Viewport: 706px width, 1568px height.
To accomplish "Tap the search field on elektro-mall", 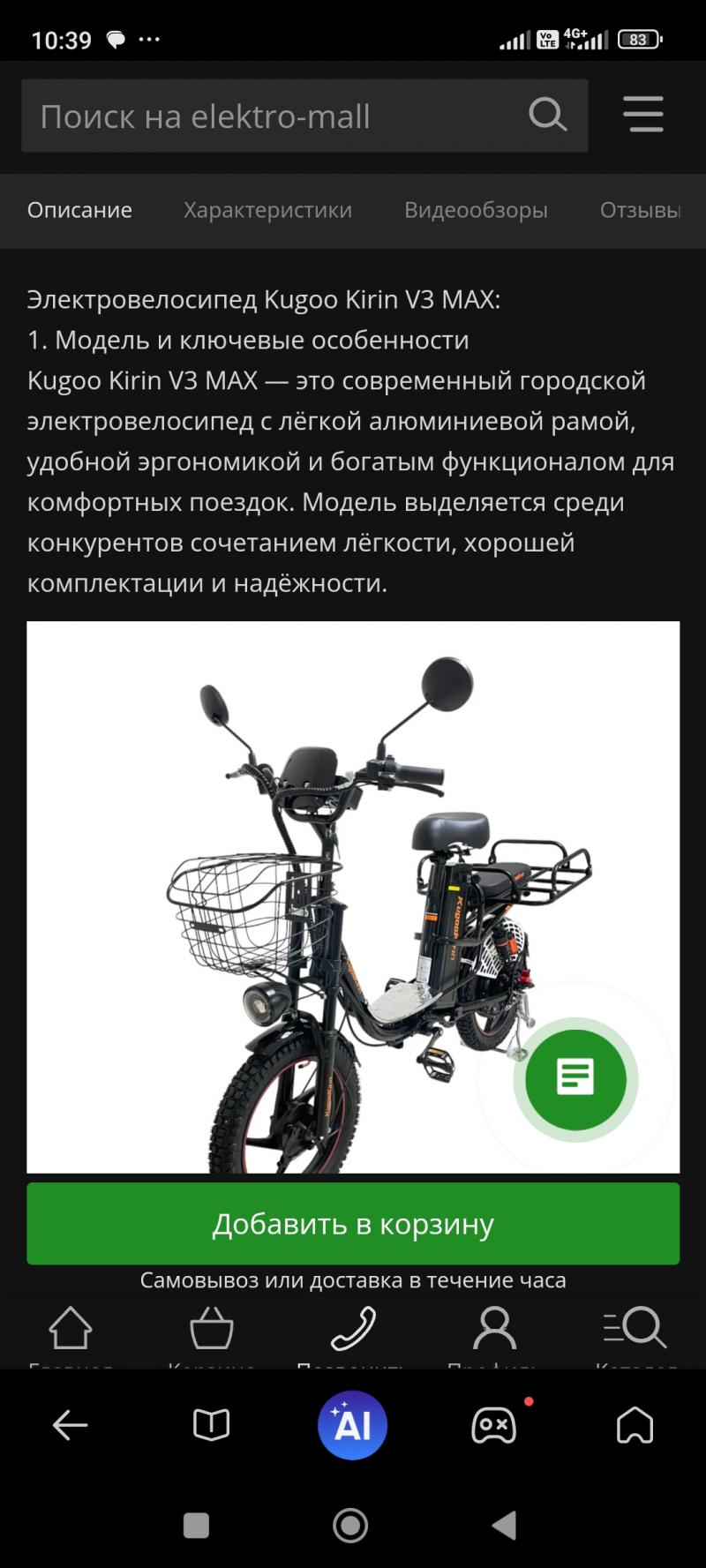I will (x=274, y=116).
